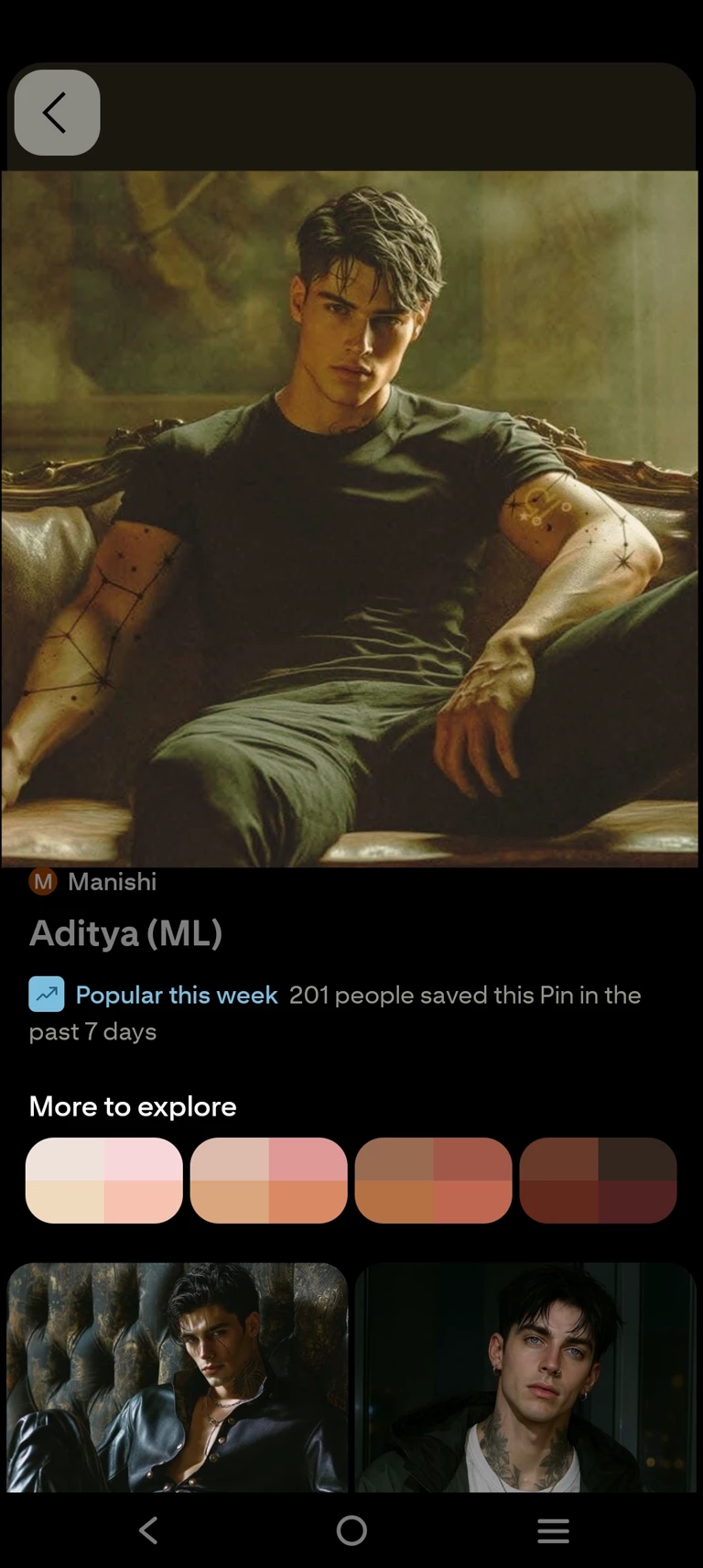Open recent apps from the navigation bar
The width and height of the screenshot is (703, 1568).
pyautogui.click(x=553, y=1530)
